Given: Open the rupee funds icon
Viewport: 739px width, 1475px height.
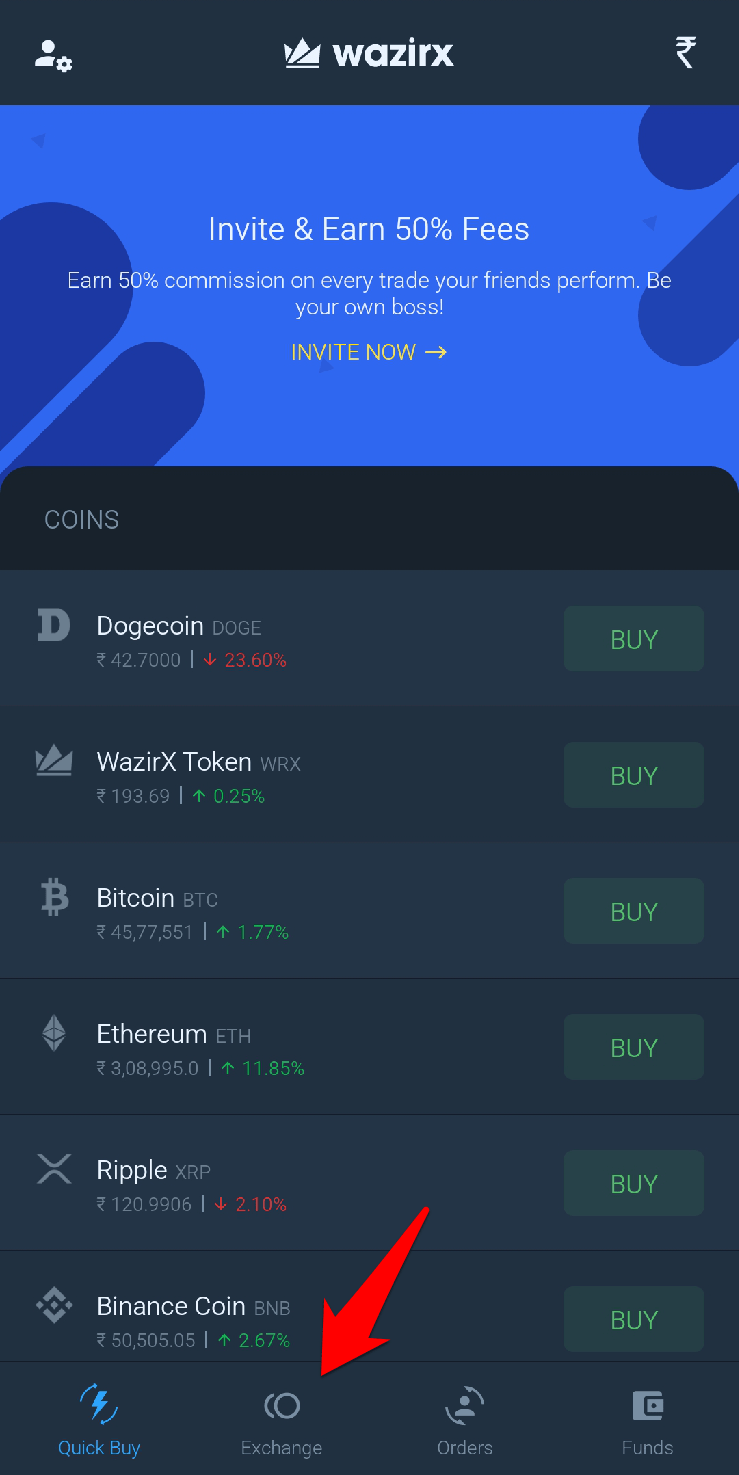Looking at the screenshot, I should (x=685, y=52).
